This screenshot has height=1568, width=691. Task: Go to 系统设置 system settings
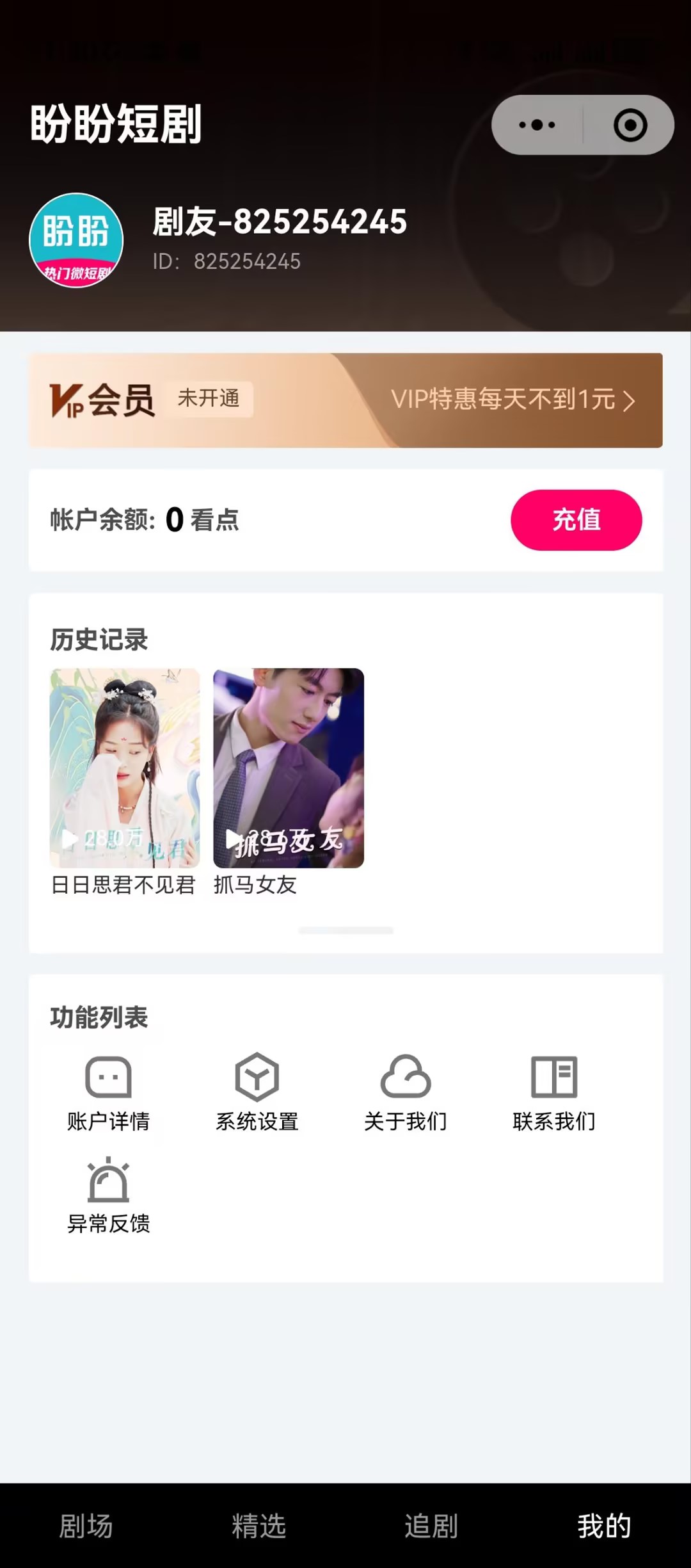click(x=257, y=1092)
